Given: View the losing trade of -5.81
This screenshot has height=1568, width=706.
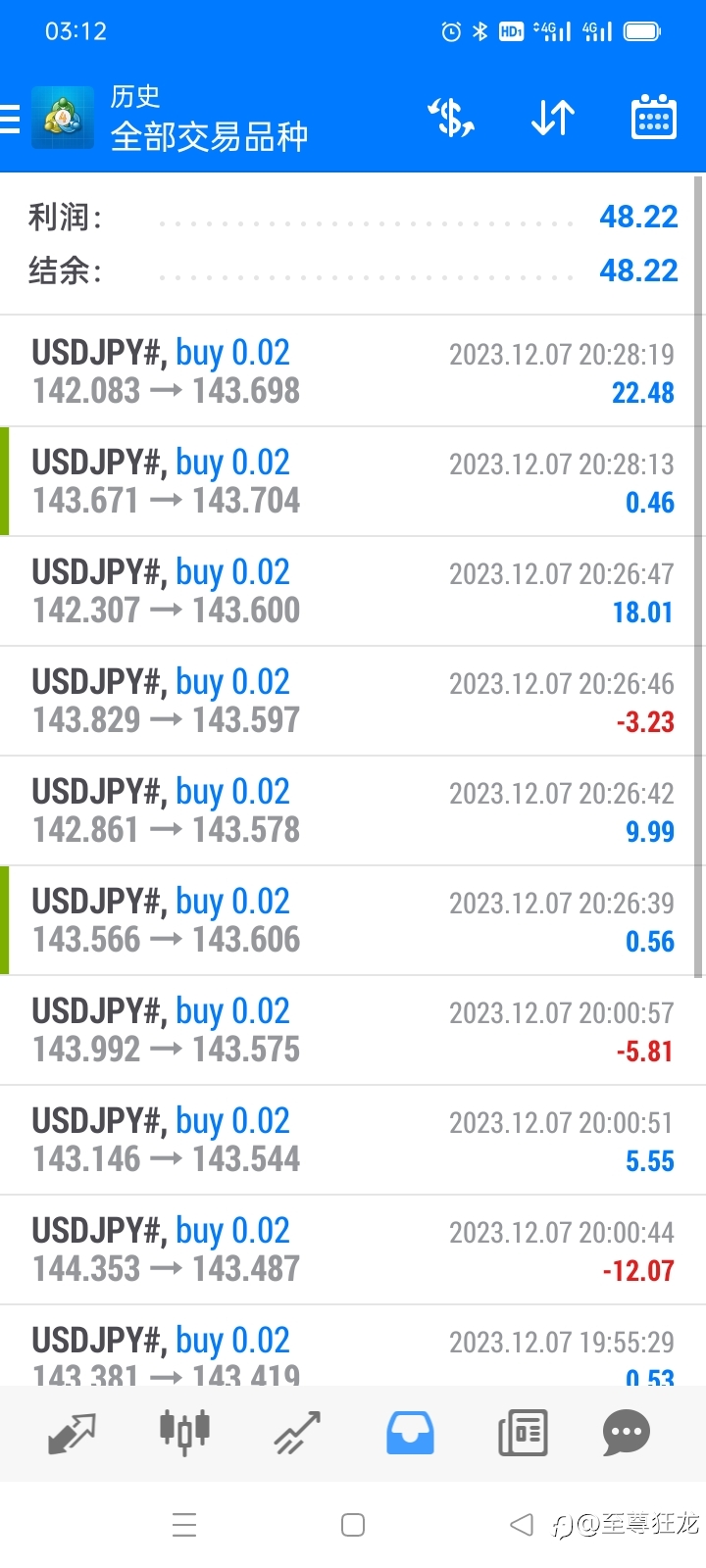Looking at the screenshot, I should (353, 1030).
